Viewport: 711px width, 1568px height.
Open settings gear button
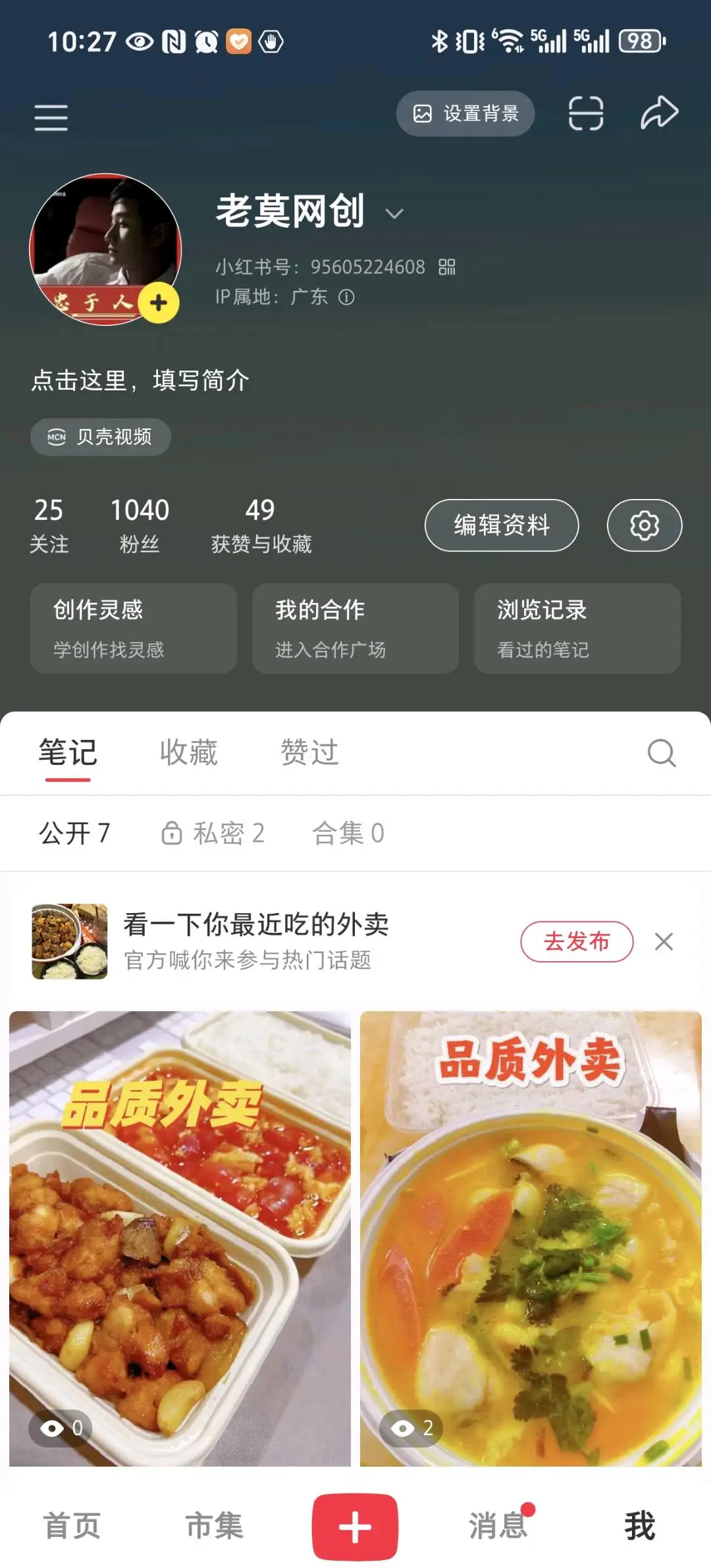click(644, 525)
